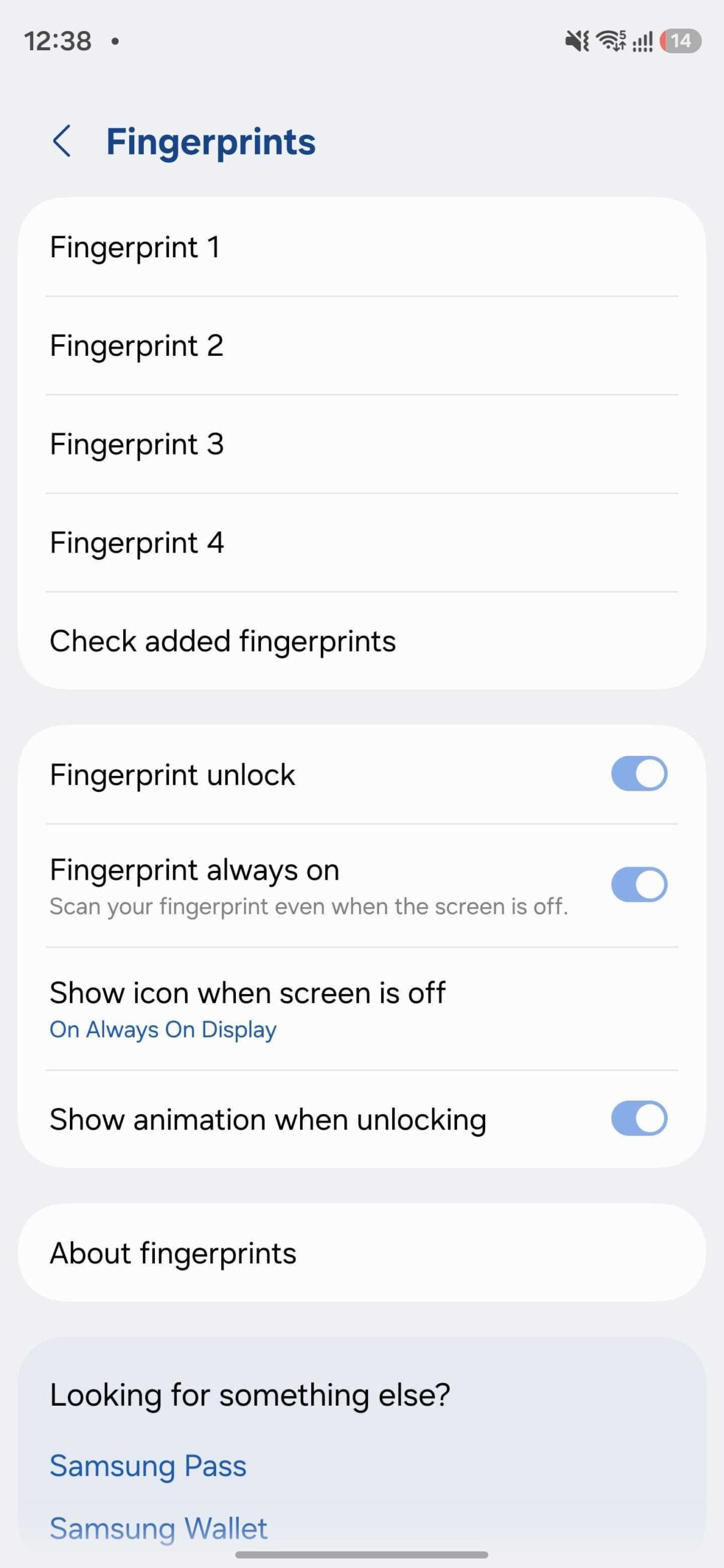Open Samsung Pass

pos(148,1466)
